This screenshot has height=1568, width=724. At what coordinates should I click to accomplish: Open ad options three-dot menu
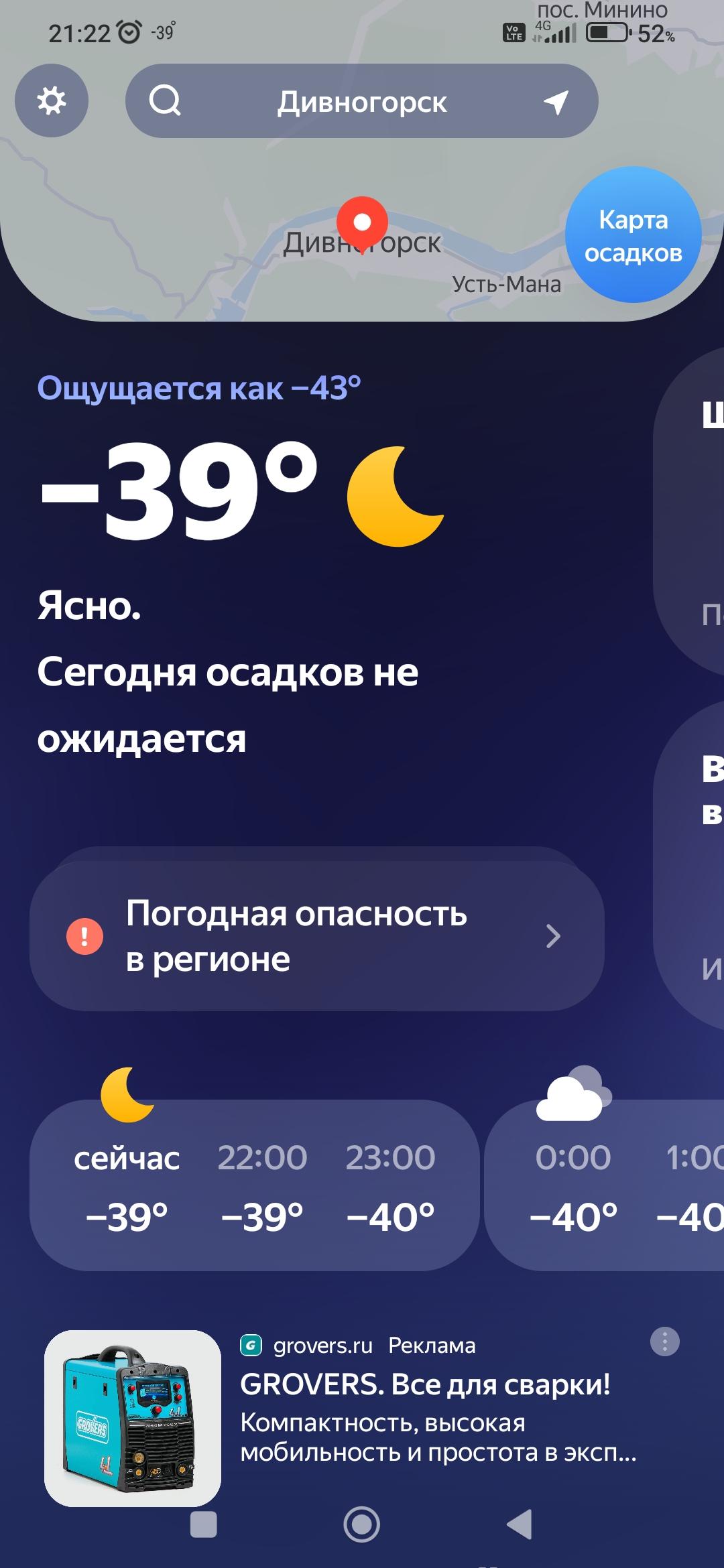coord(664,1342)
